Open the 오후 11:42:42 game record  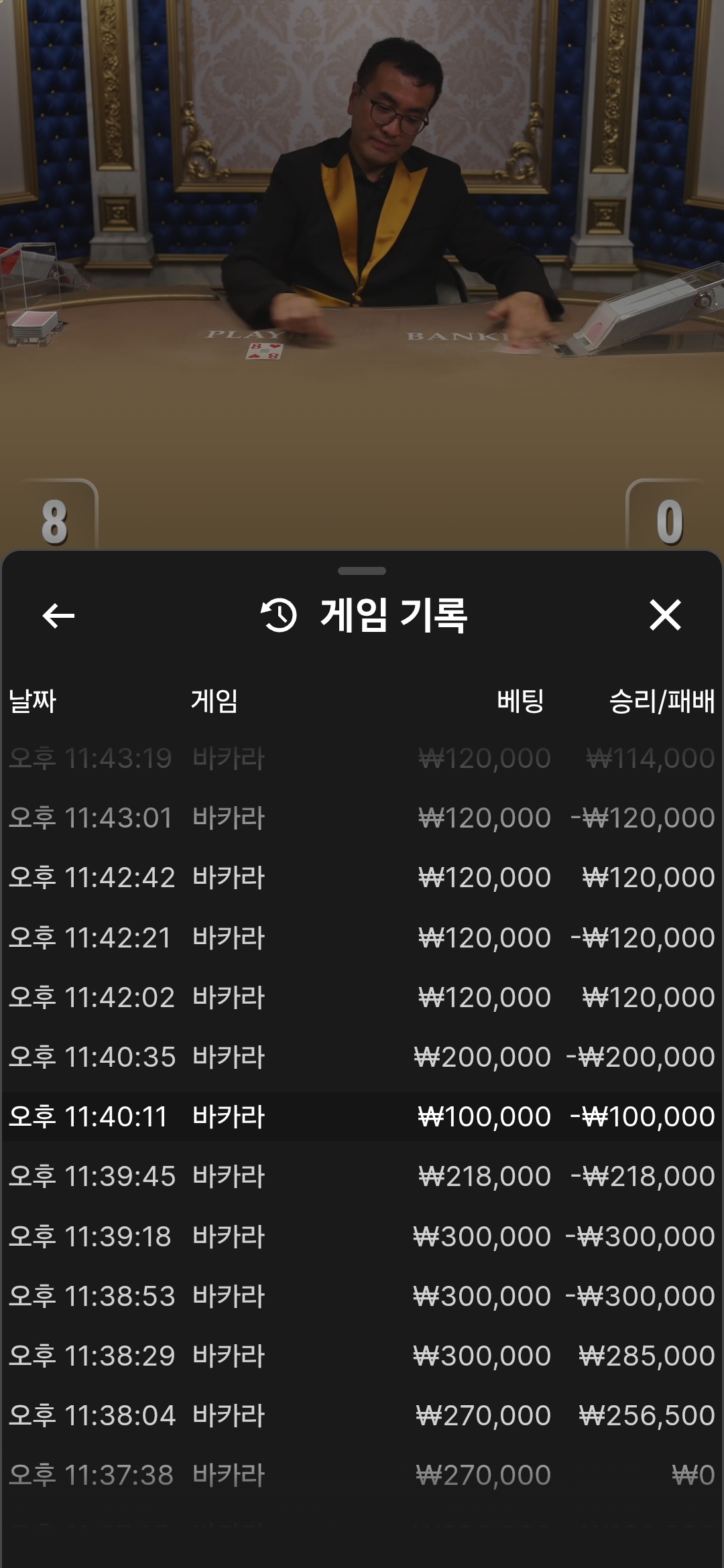click(x=362, y=878)
